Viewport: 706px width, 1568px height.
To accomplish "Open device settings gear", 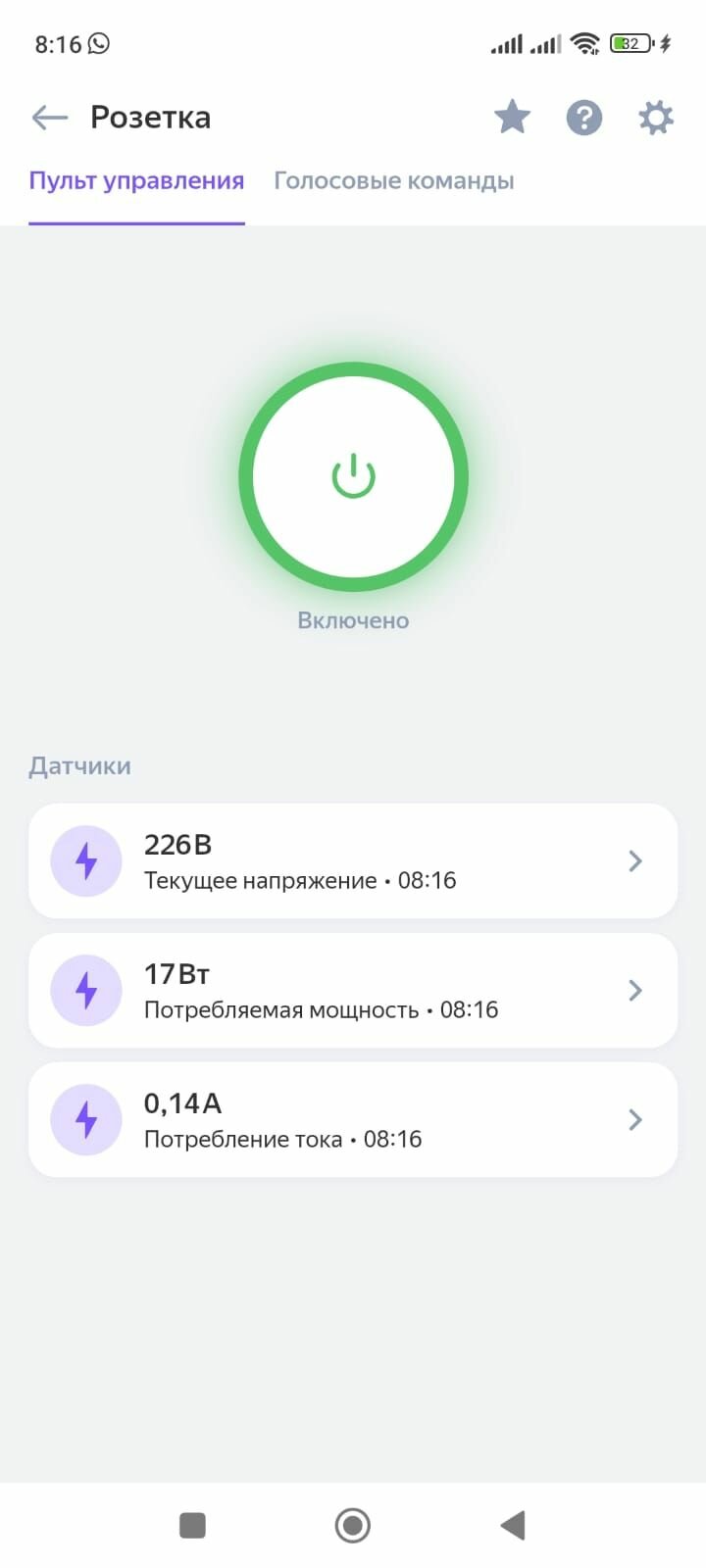I will point(656,118).
